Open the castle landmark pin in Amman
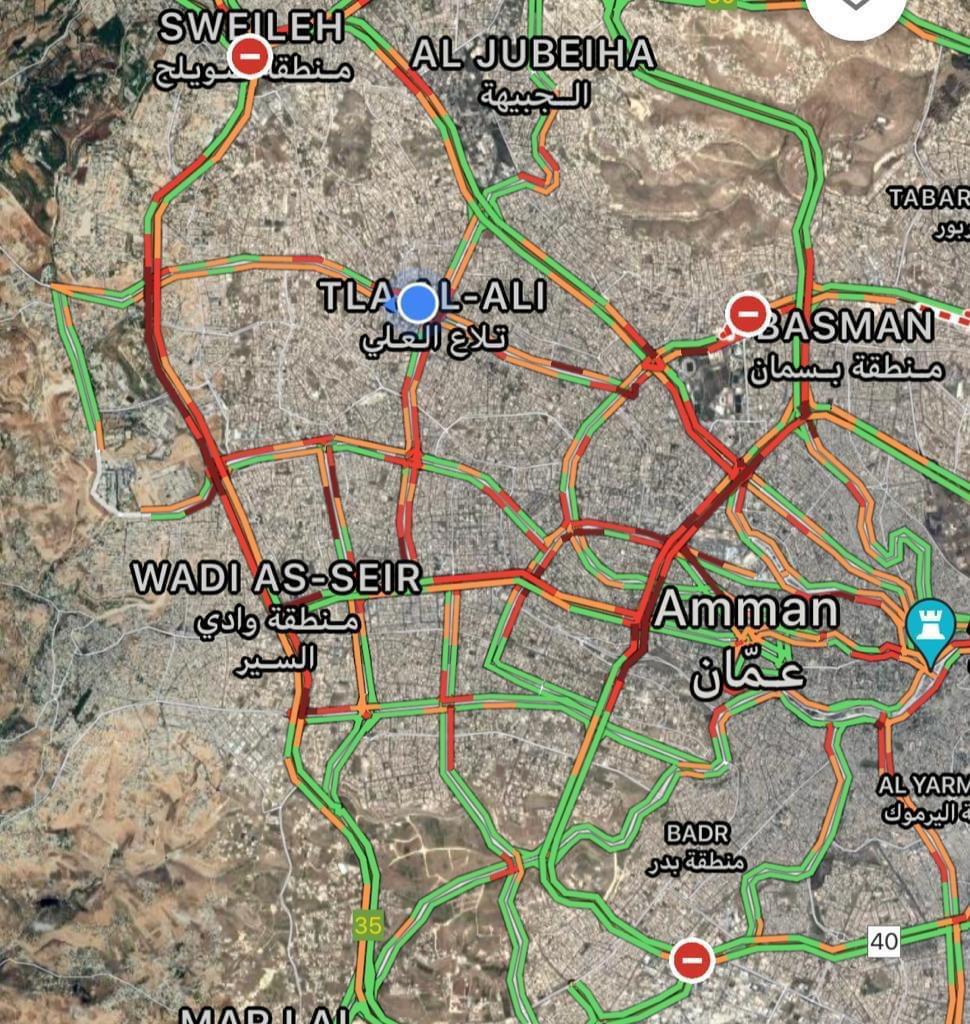The image size is (970, 1024). tap(931, 627)
